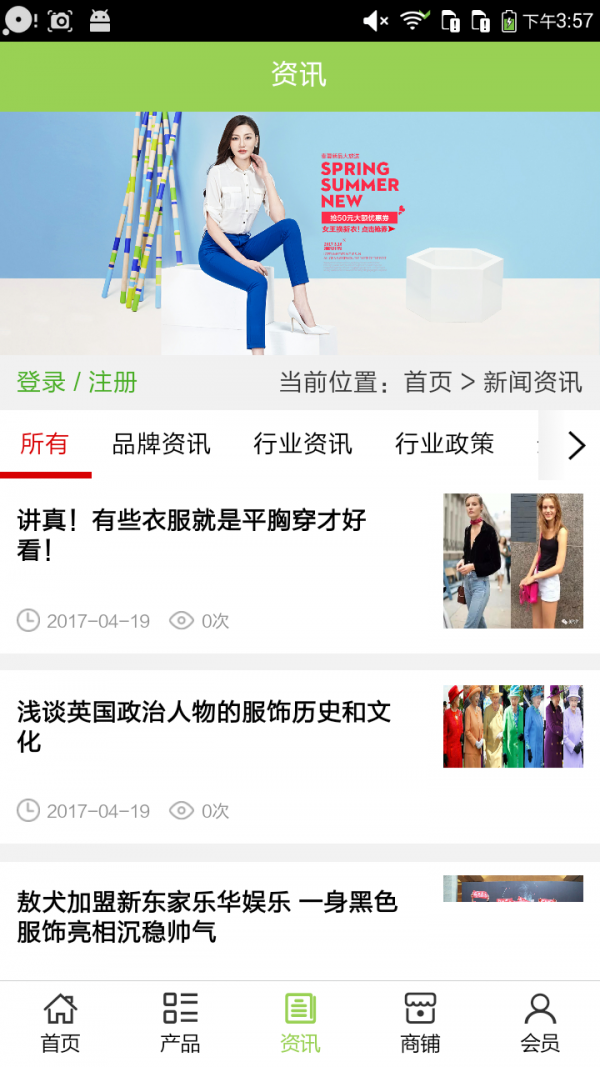The height and width of the screenshot is (1067, 600).
Task: Select the 所有 tab
Action: pos(44,444)
